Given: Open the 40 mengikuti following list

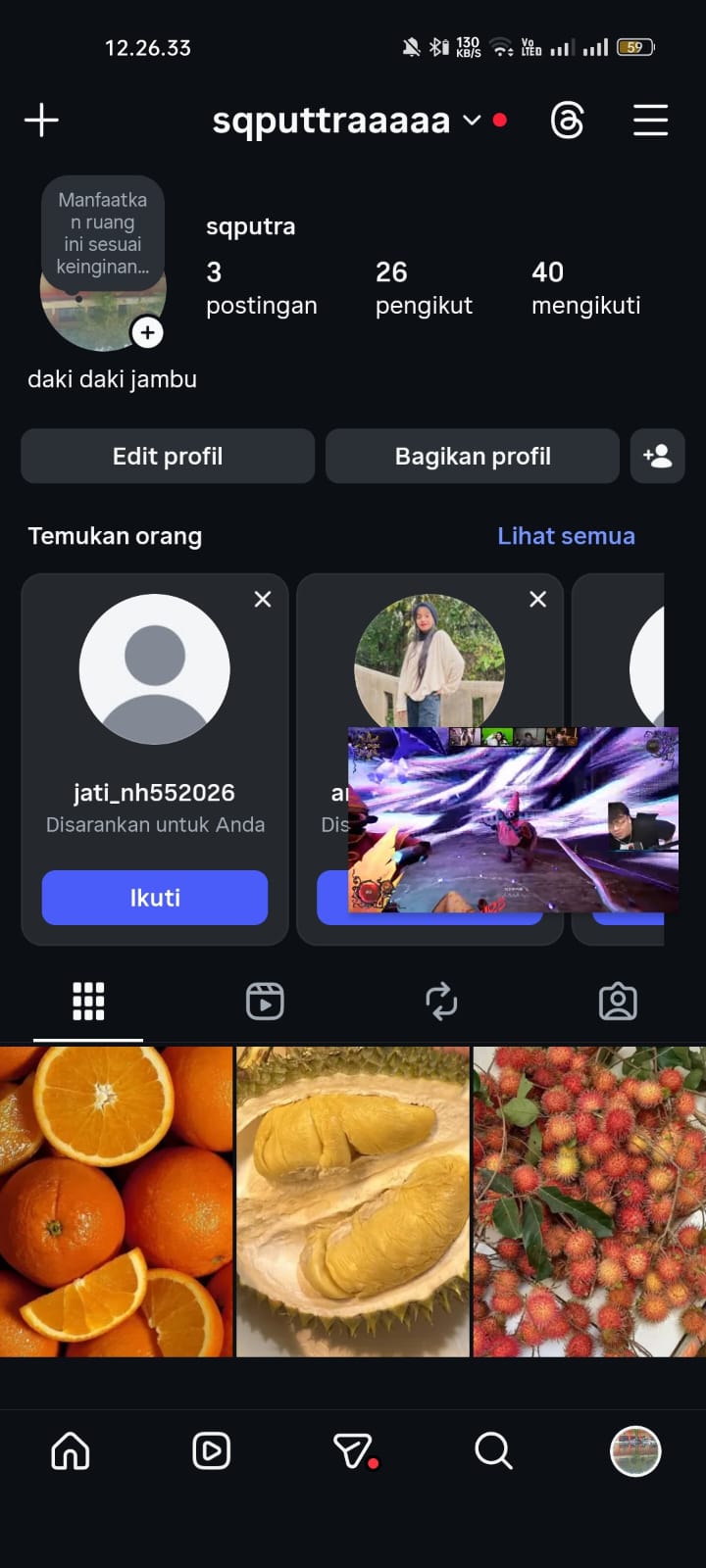Looking at the screenshot, I should pyautogui.click(x=585, y=288).
